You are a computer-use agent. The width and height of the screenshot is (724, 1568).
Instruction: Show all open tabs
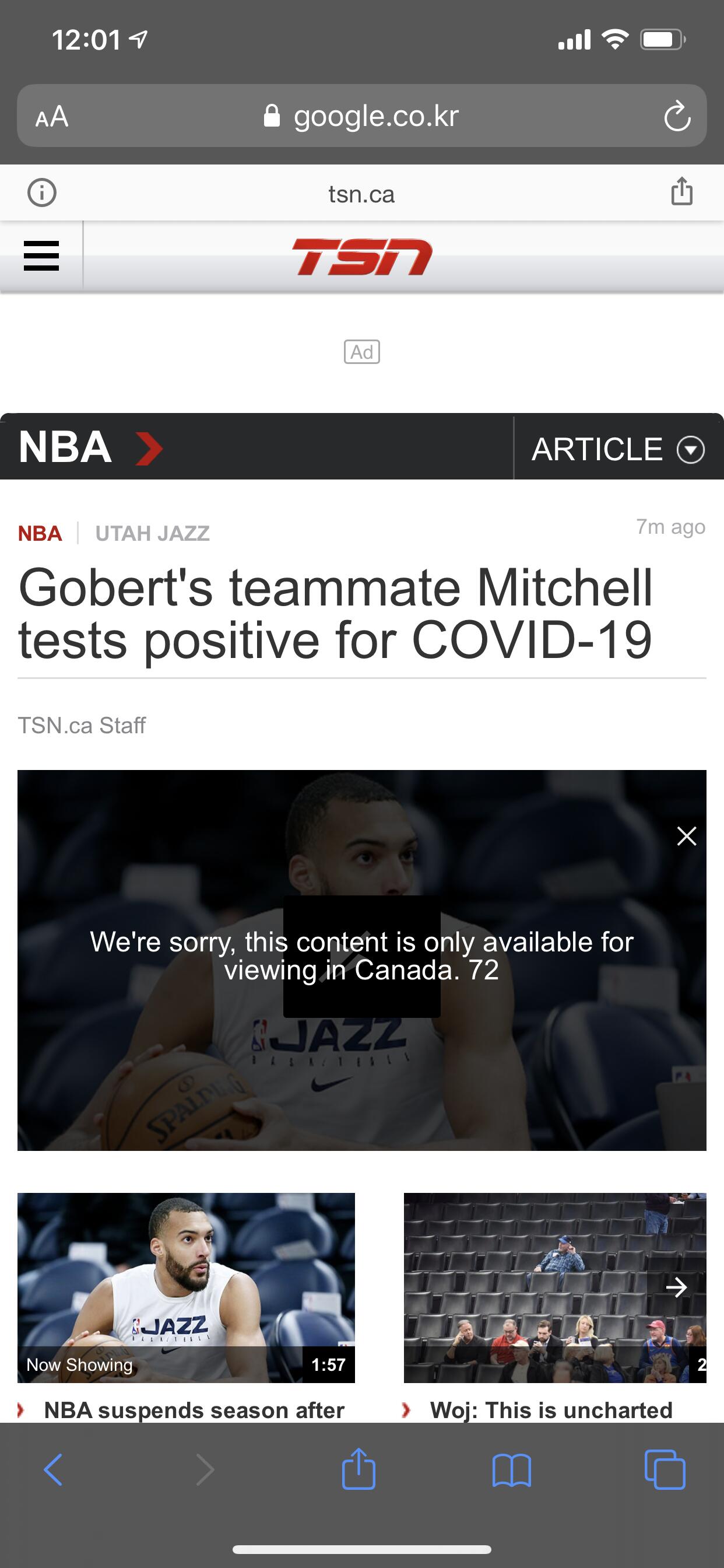click(665, 1470)
